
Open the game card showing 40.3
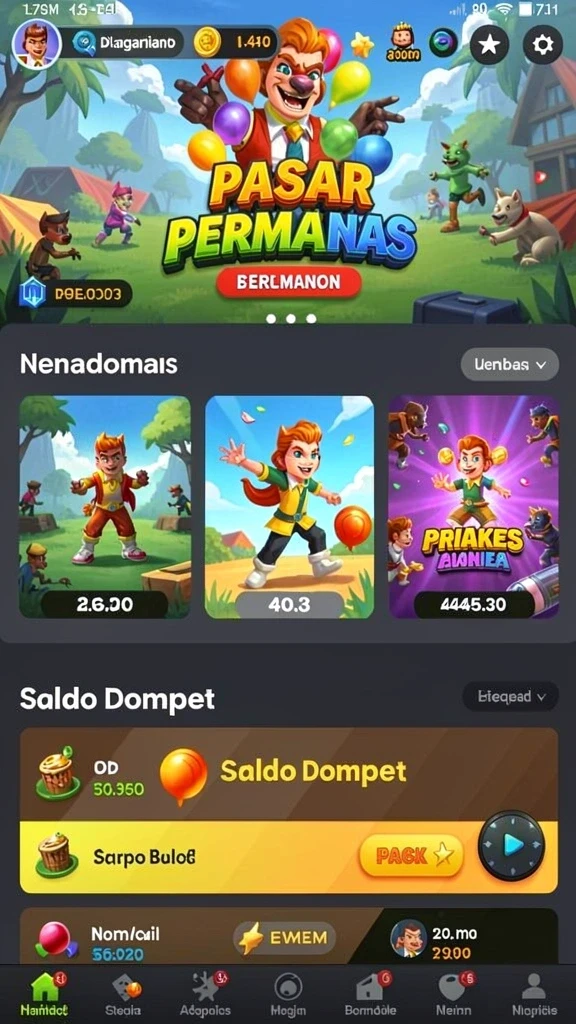[x=289, y=507]
